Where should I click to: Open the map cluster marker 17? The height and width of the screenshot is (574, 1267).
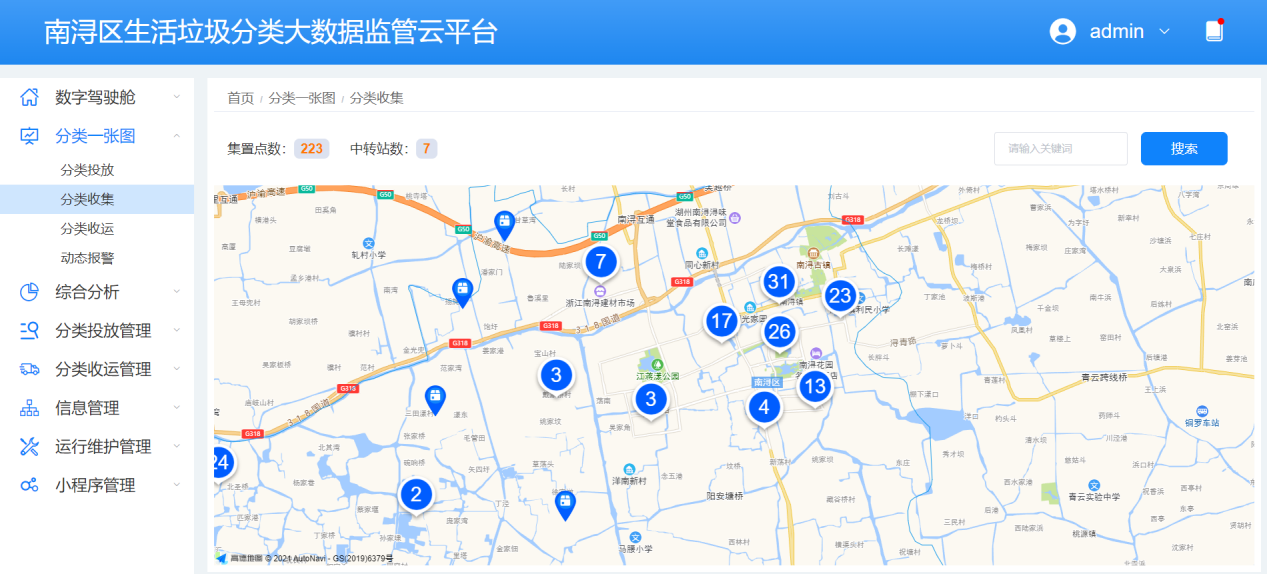(721, 321)
